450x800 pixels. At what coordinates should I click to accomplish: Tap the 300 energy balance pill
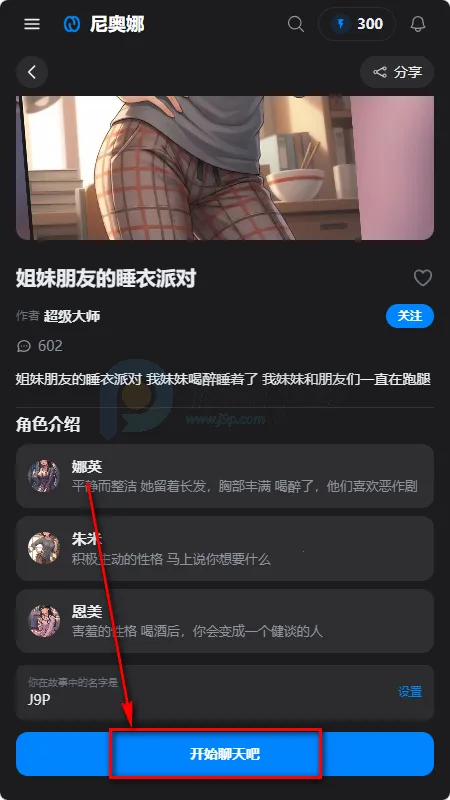click(x=357, y=24)
